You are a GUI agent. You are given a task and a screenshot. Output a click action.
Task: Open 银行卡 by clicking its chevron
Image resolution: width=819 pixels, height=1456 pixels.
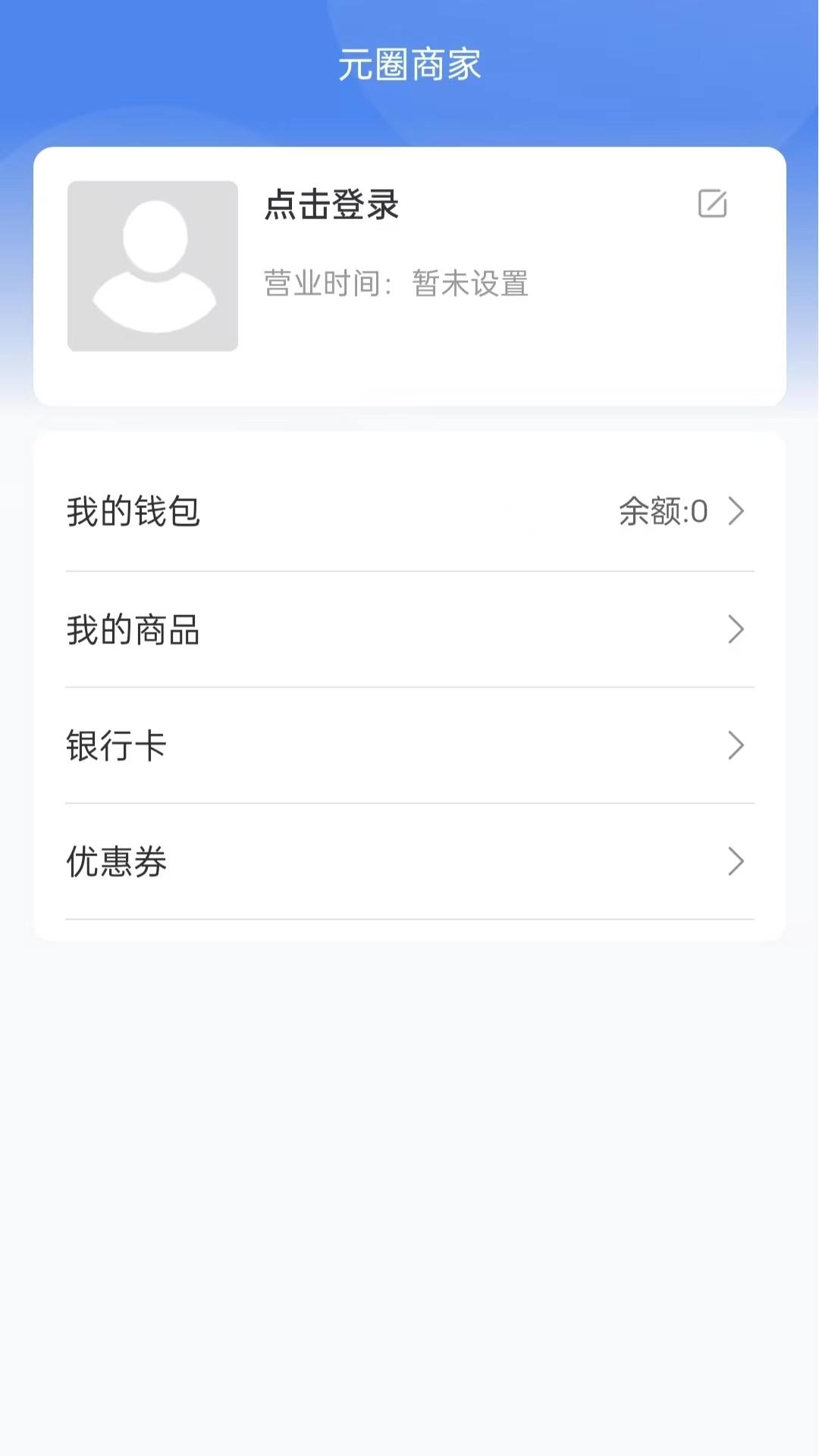pos(734,745)
